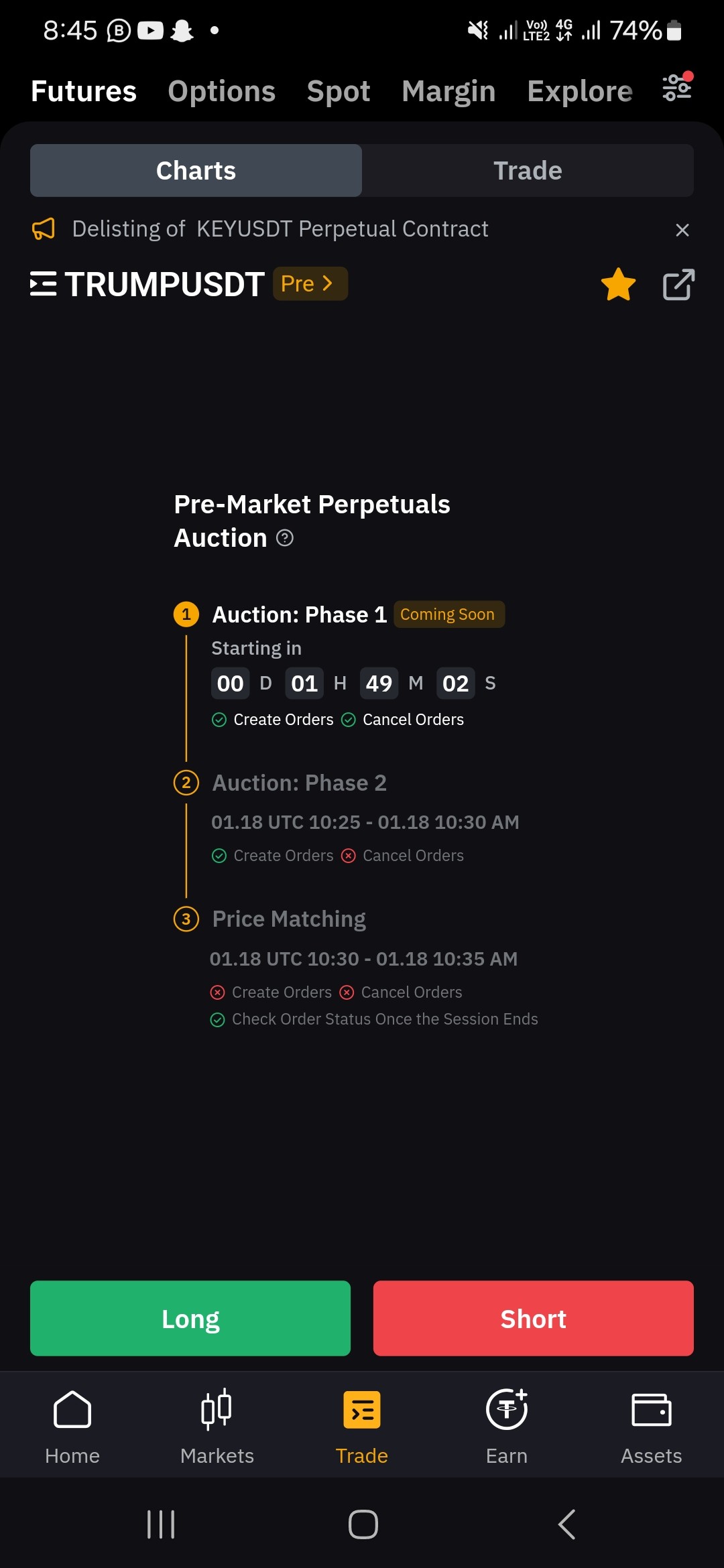
Task: Open the Earn tab
Action: [x=507, y=1427]
